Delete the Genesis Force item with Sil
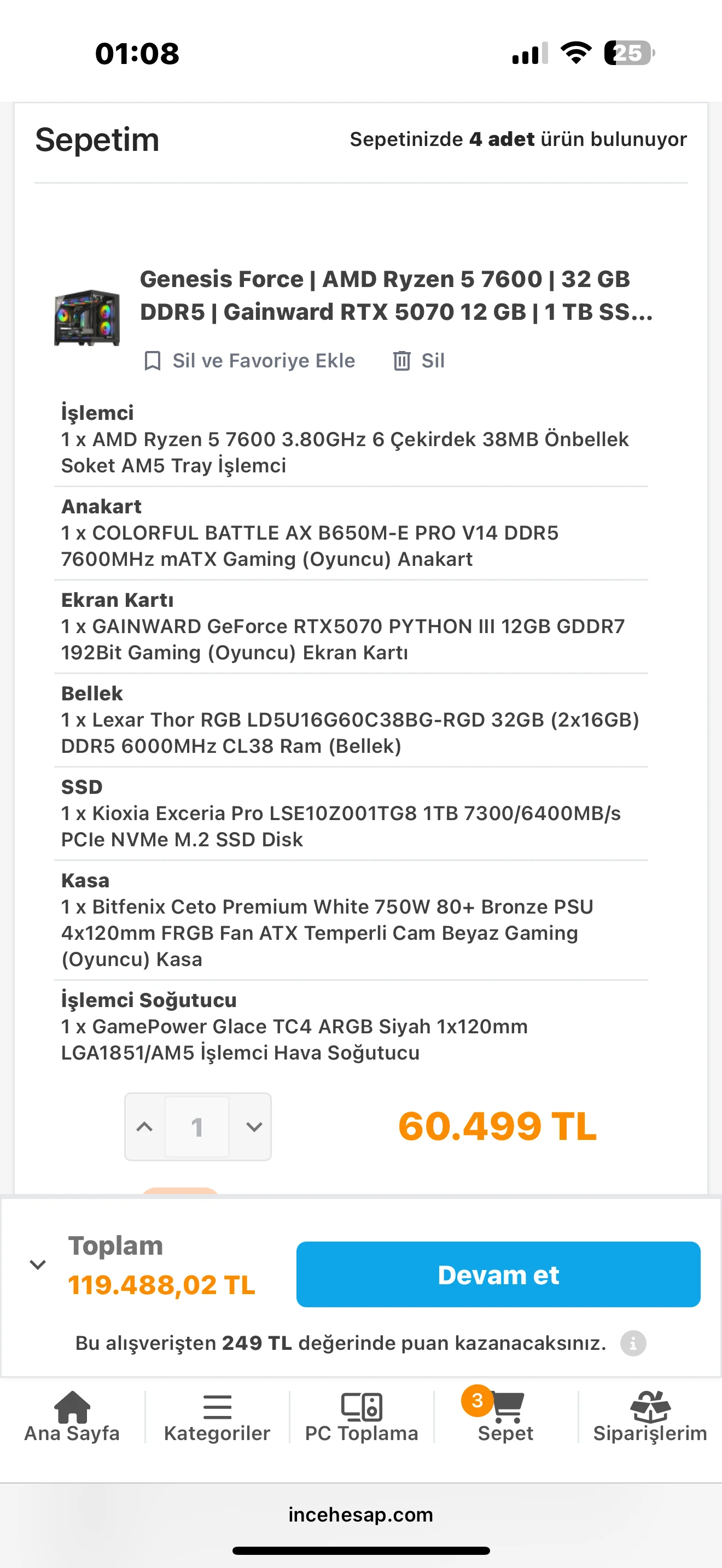This screenshot has height=1568, width=722. 419,360
